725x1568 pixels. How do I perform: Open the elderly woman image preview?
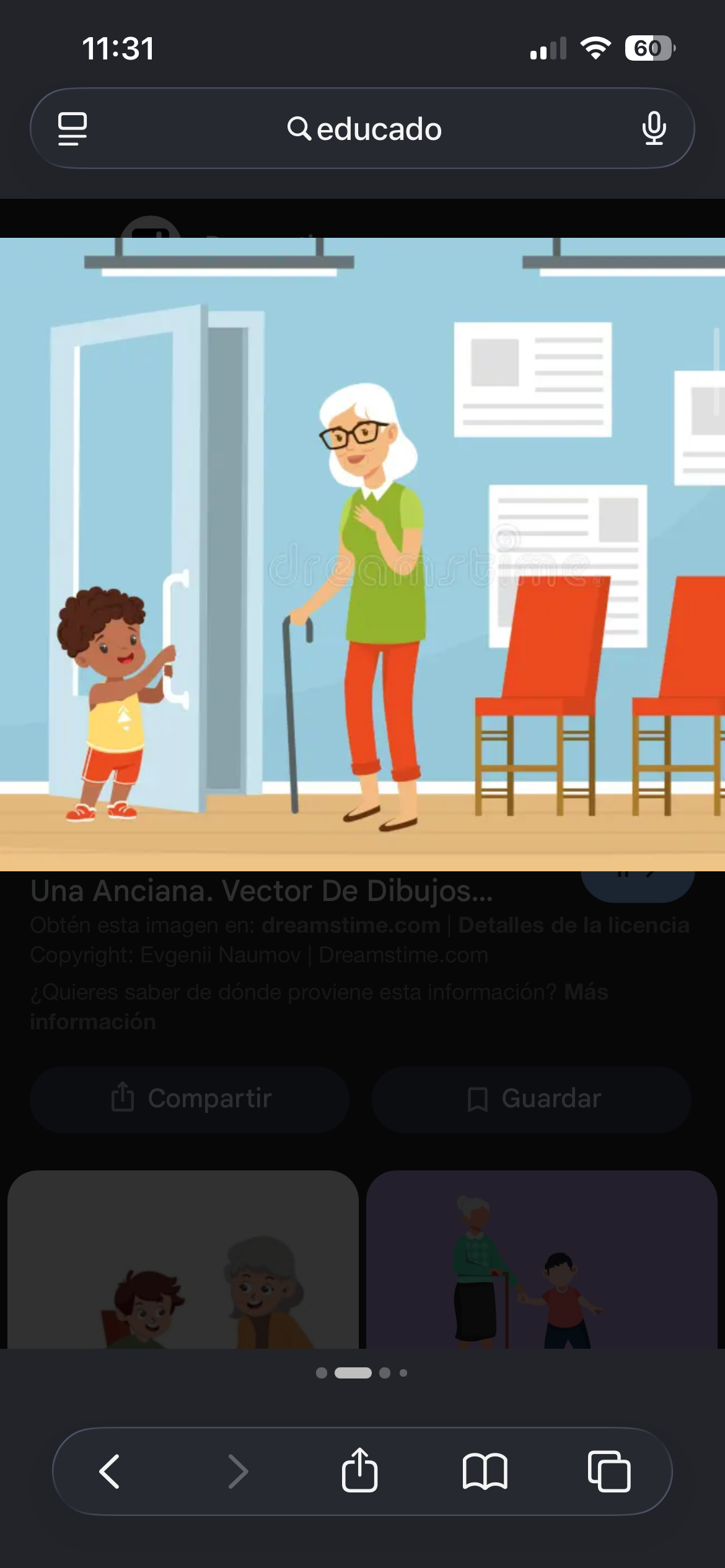(362, 554)
